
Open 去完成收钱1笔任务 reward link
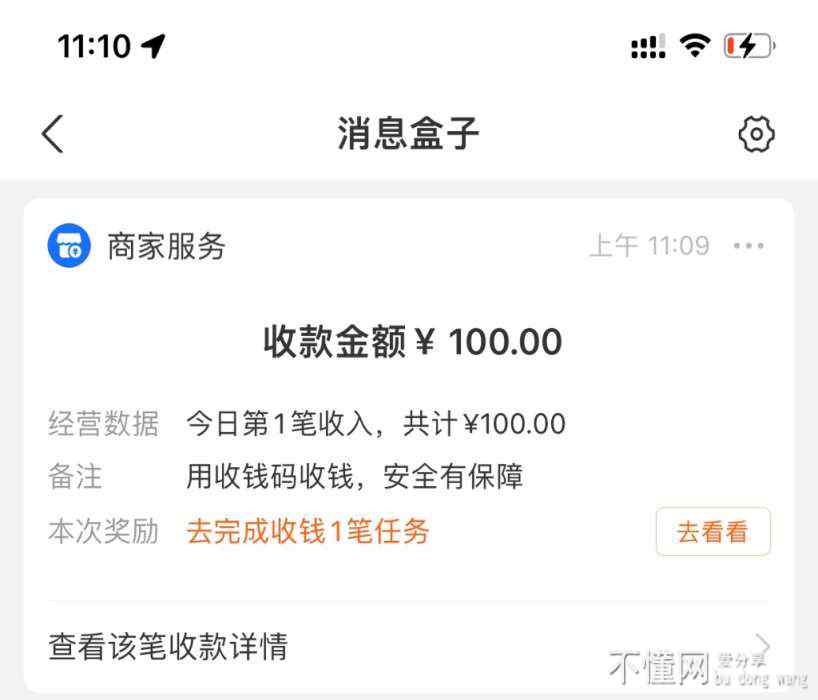[x=308, y=531]
